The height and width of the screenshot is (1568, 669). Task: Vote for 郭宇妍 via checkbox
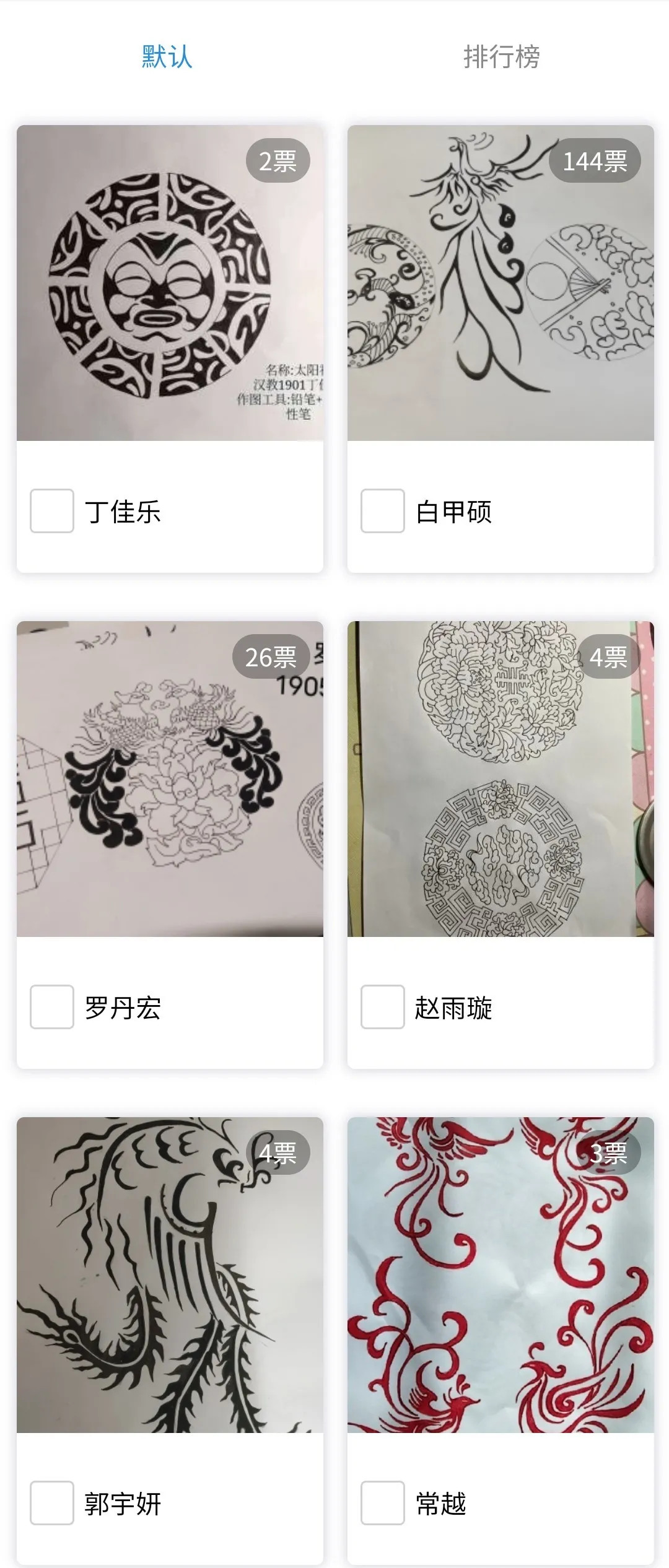click(52, 1503)
